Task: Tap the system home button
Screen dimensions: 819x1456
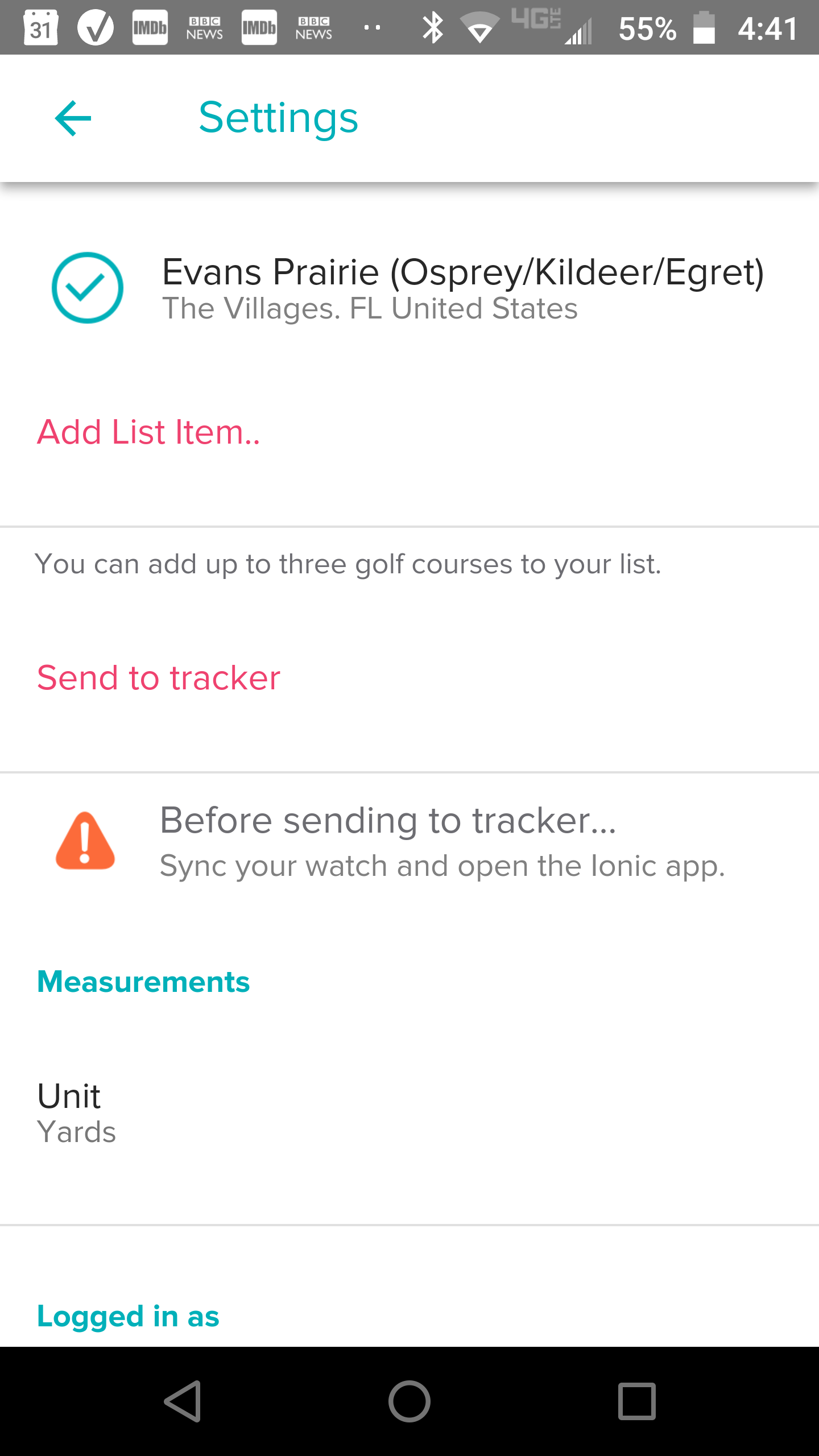Action: 409,1401
